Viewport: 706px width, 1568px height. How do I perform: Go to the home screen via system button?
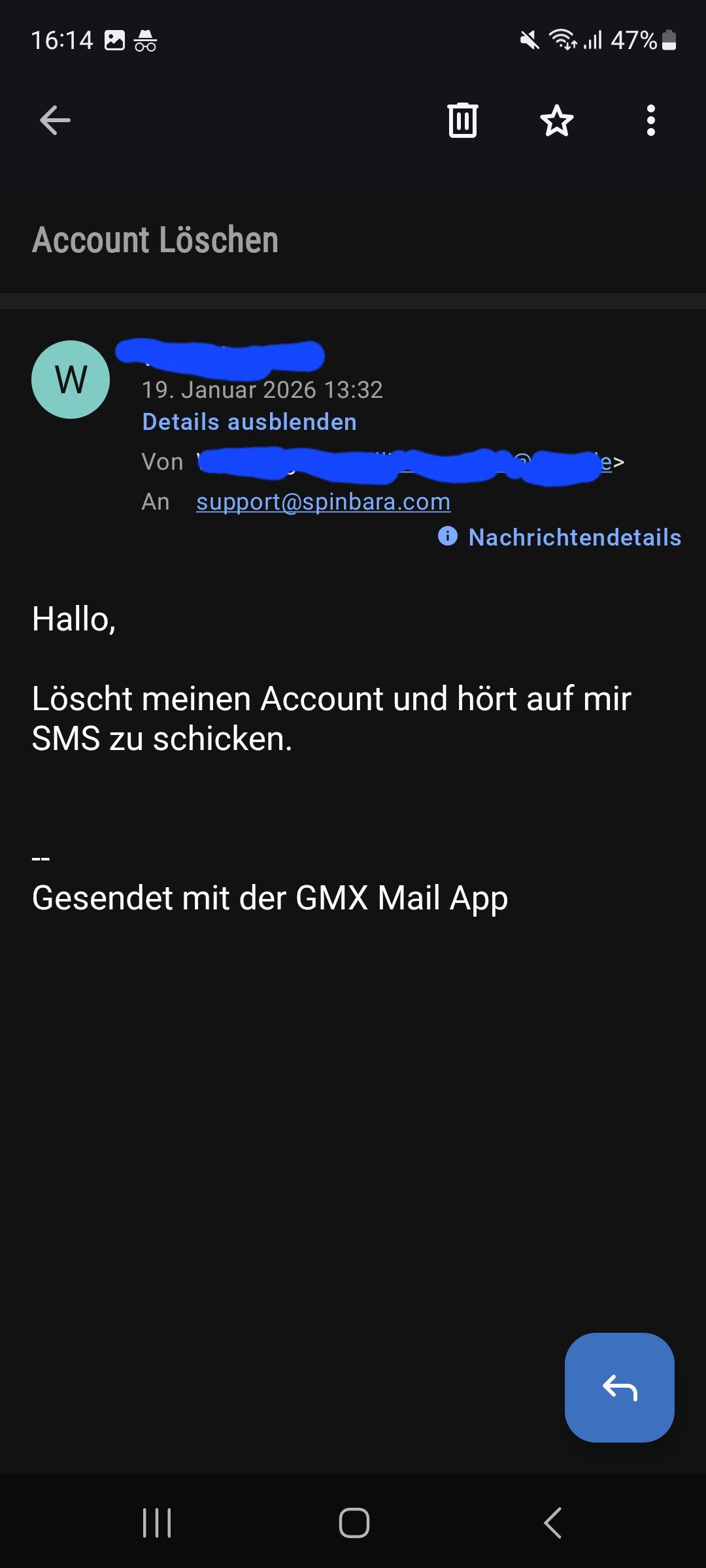354,1523
